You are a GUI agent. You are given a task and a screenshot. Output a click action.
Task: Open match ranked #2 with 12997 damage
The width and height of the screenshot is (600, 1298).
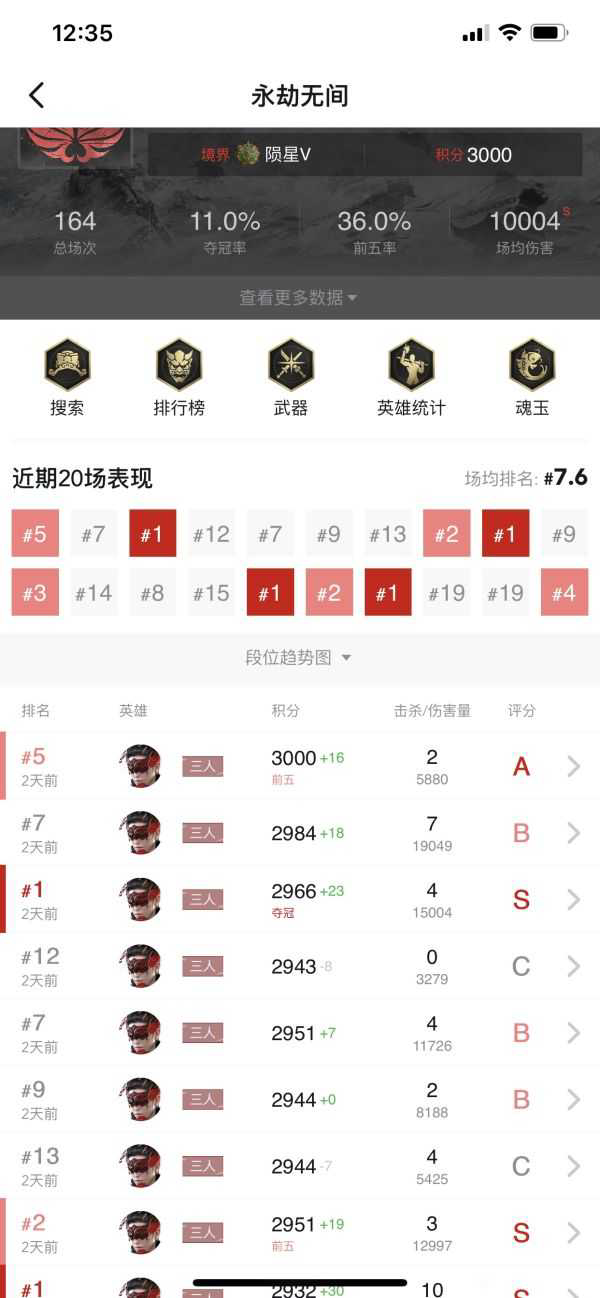coord(300,1232)
